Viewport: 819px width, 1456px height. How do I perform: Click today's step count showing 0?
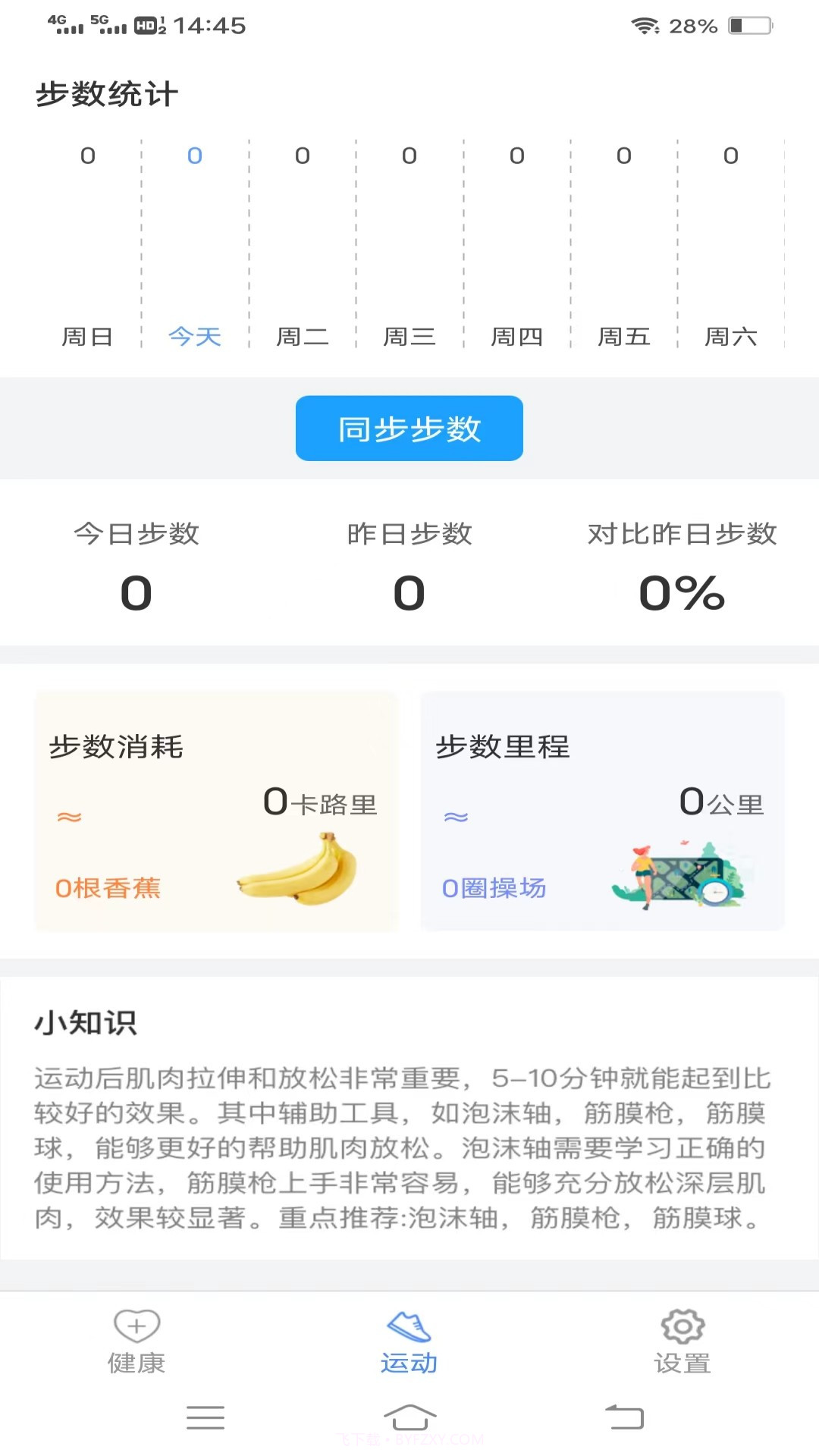click(136, 594)
